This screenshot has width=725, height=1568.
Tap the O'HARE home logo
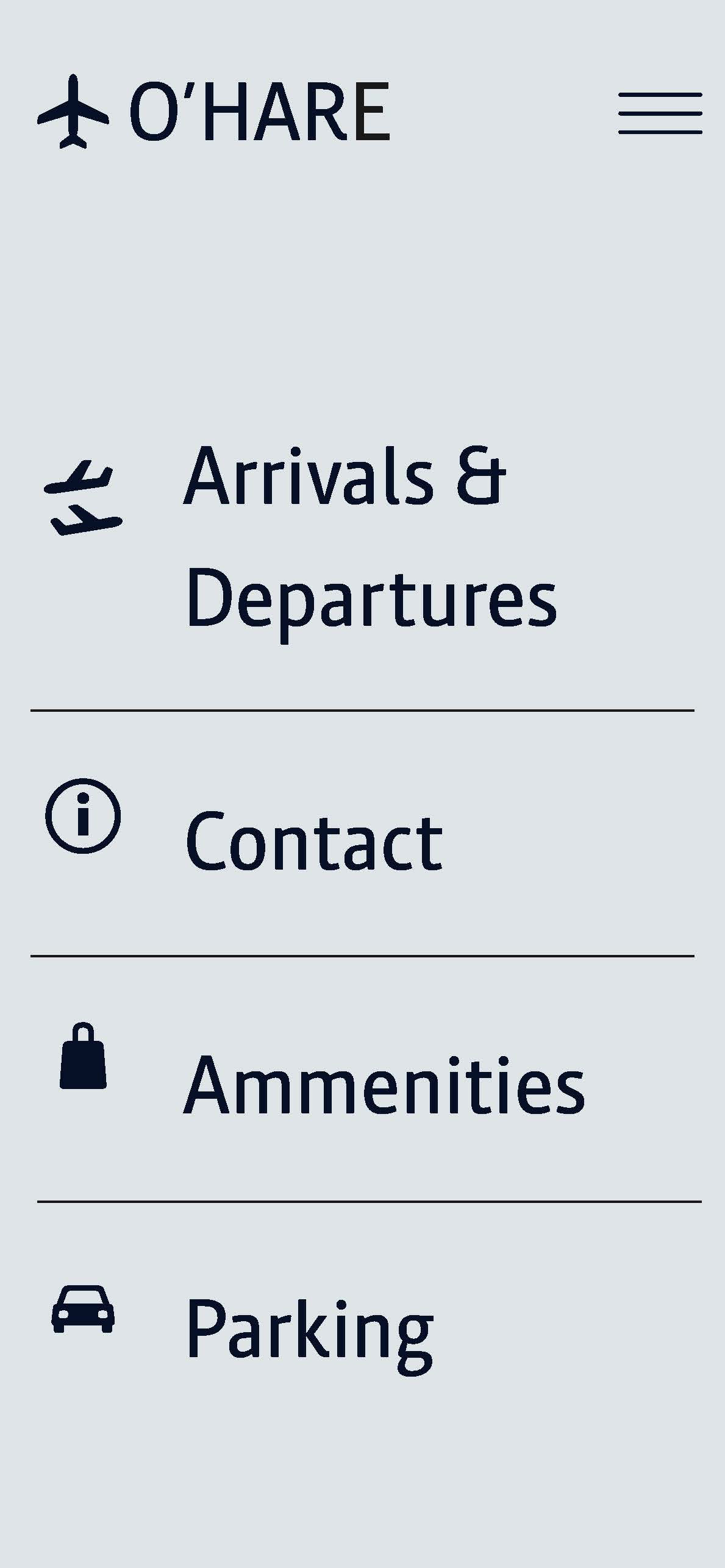pos(214,112)
